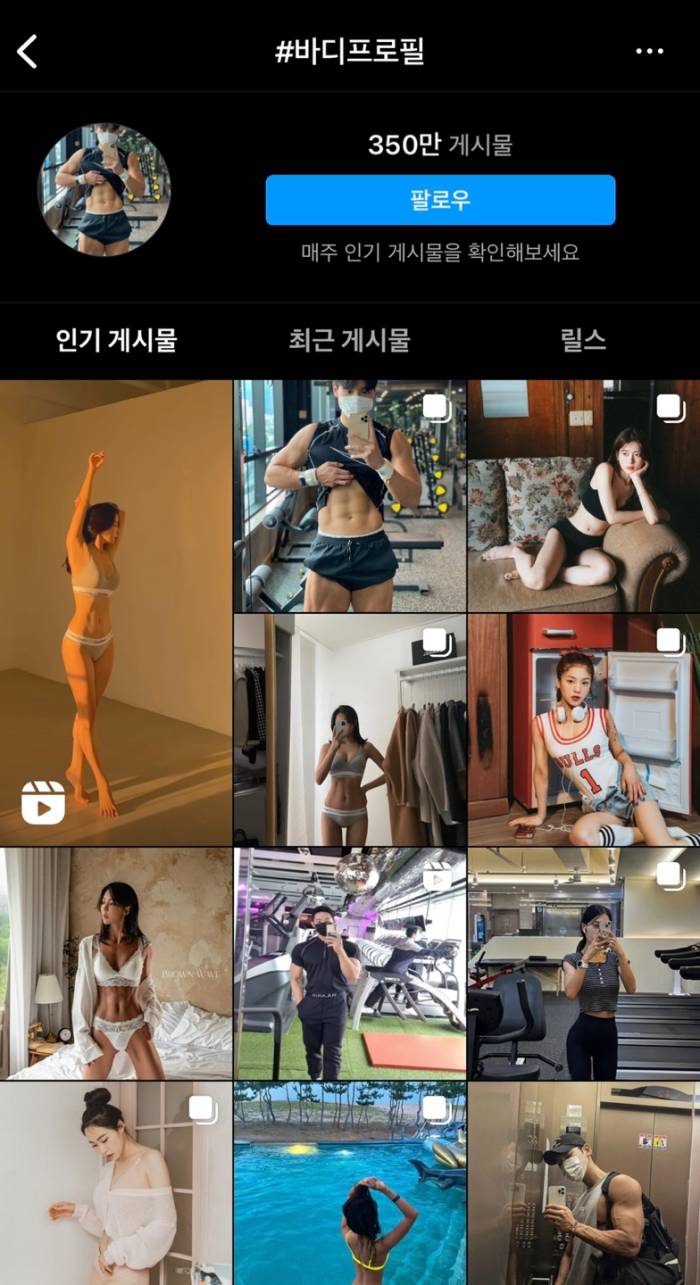Open the office-gym selfie post with the striped top
700x1285 pixels.
click(x=583, y=964)
